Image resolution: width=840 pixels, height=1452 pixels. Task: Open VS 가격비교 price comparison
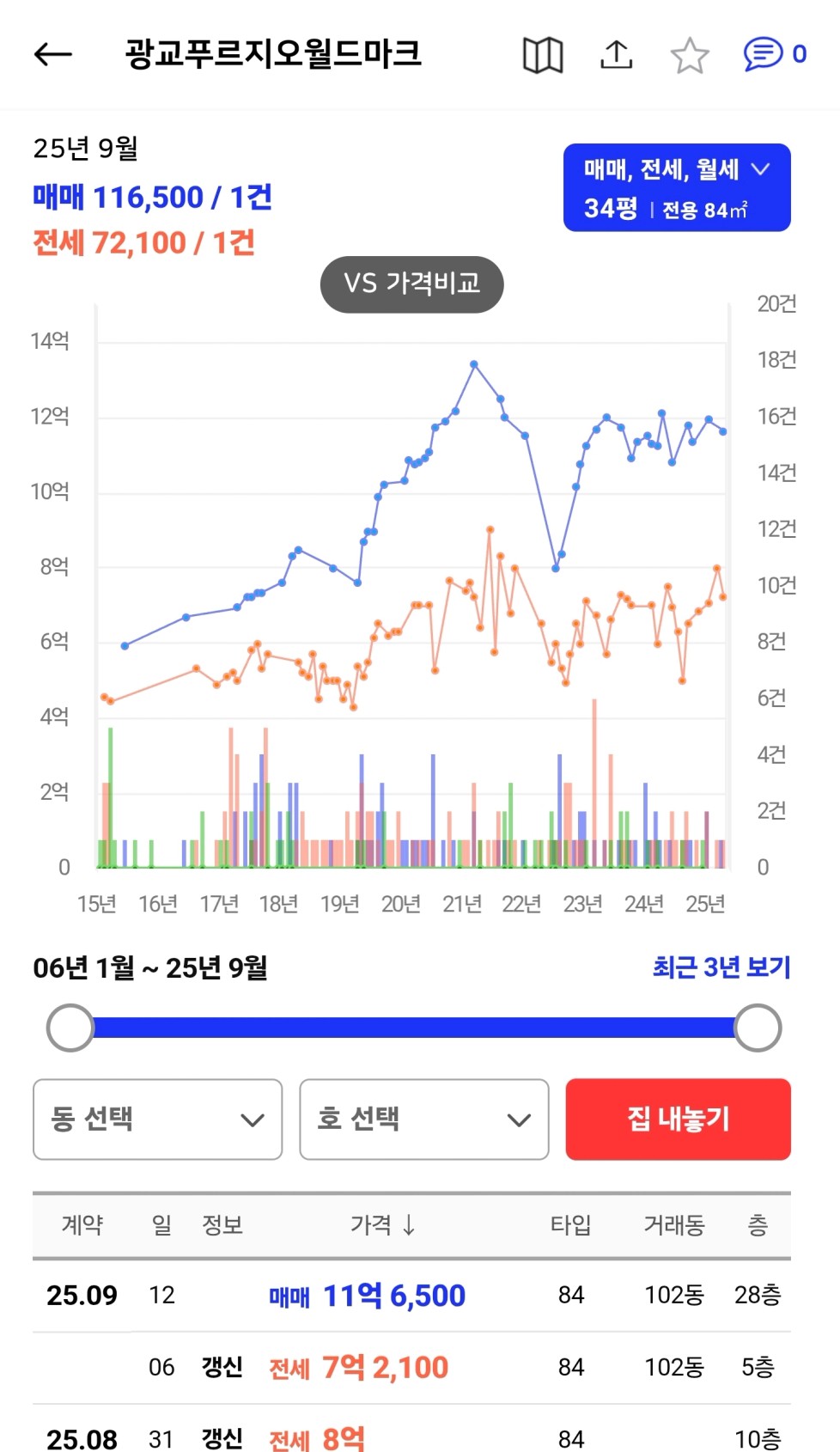[411, 284]
